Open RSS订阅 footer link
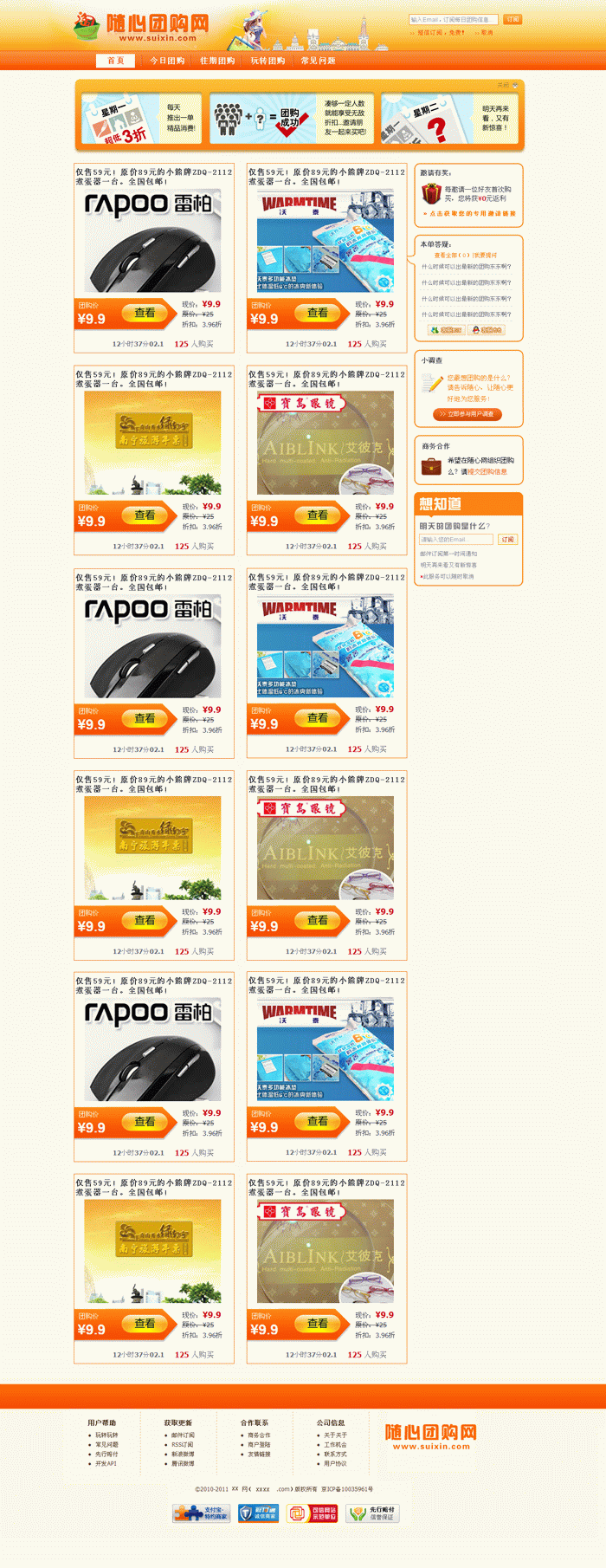606x1568 pixels. pyautogui.click(x=182, y=1444)
